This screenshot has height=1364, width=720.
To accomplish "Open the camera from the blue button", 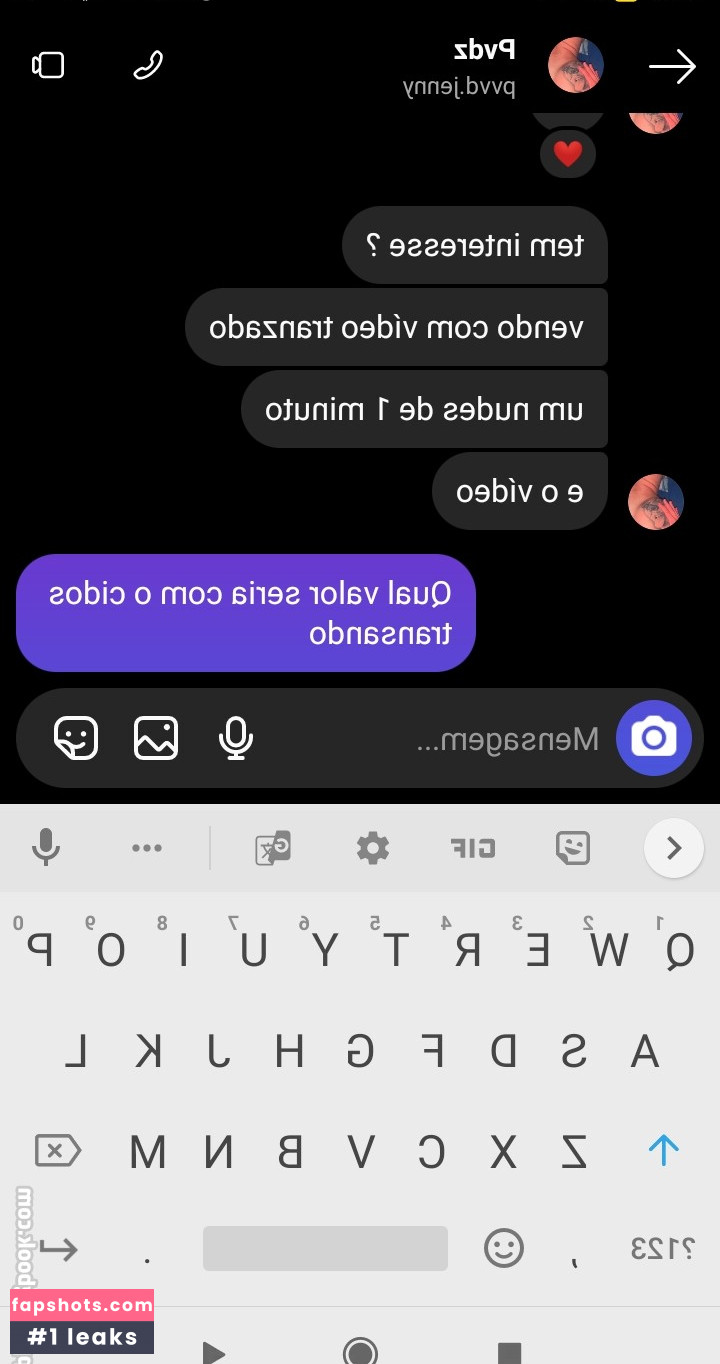I will tap(654, 738).
